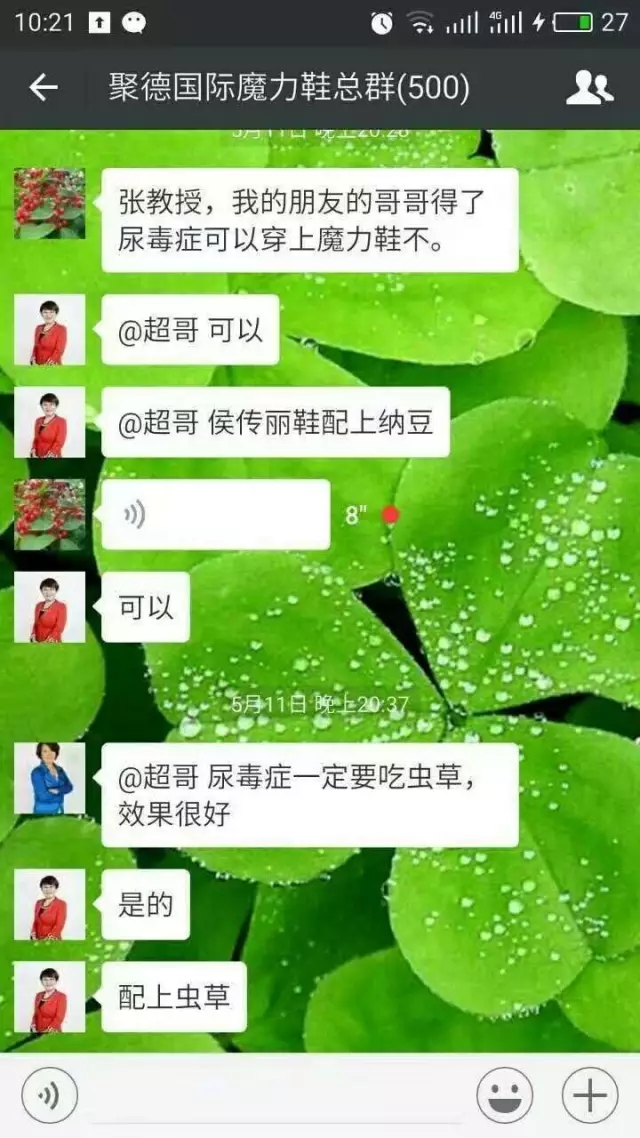Open avatar of sender asking about 尿毒症
640x1138 pixels.
[49, 203]
